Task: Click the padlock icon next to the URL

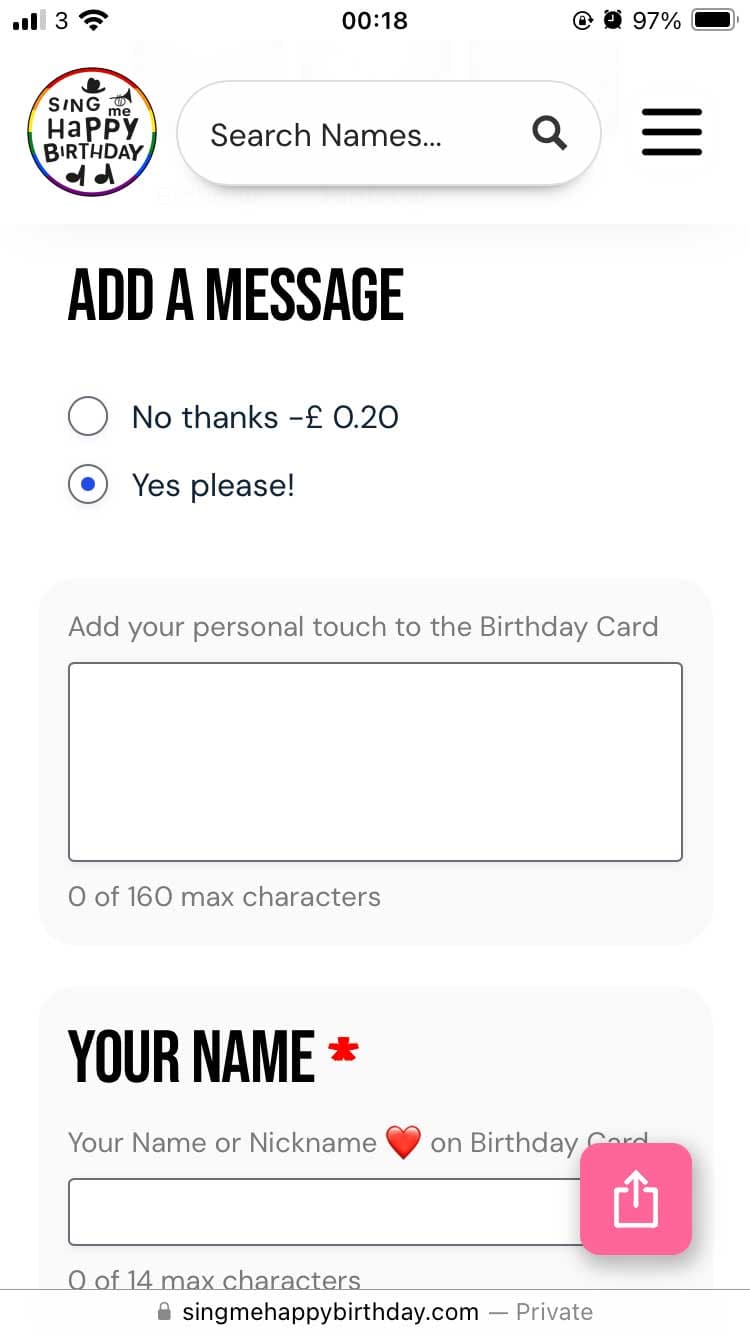Action: click(x=163, y=1311)
